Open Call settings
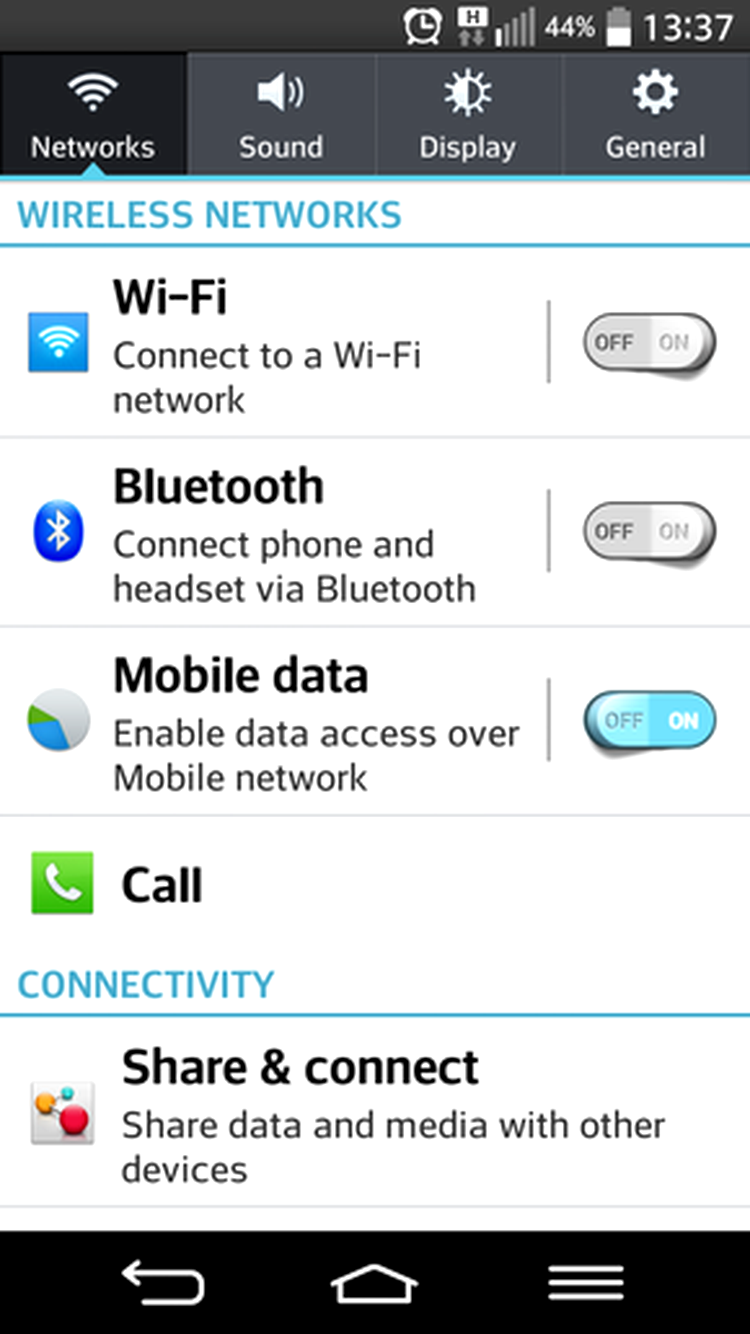 coord(375,884)
